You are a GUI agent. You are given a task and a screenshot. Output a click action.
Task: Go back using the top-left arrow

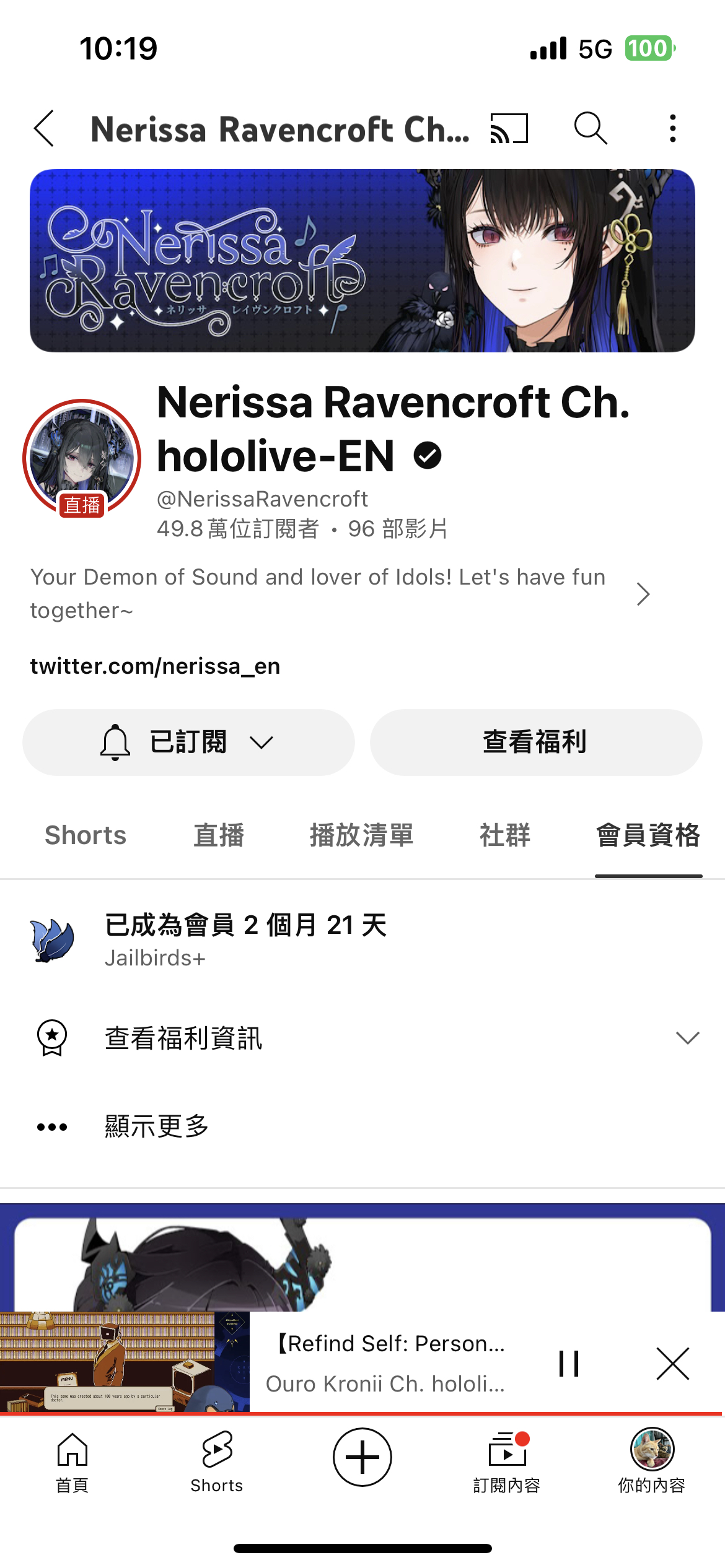44,129
